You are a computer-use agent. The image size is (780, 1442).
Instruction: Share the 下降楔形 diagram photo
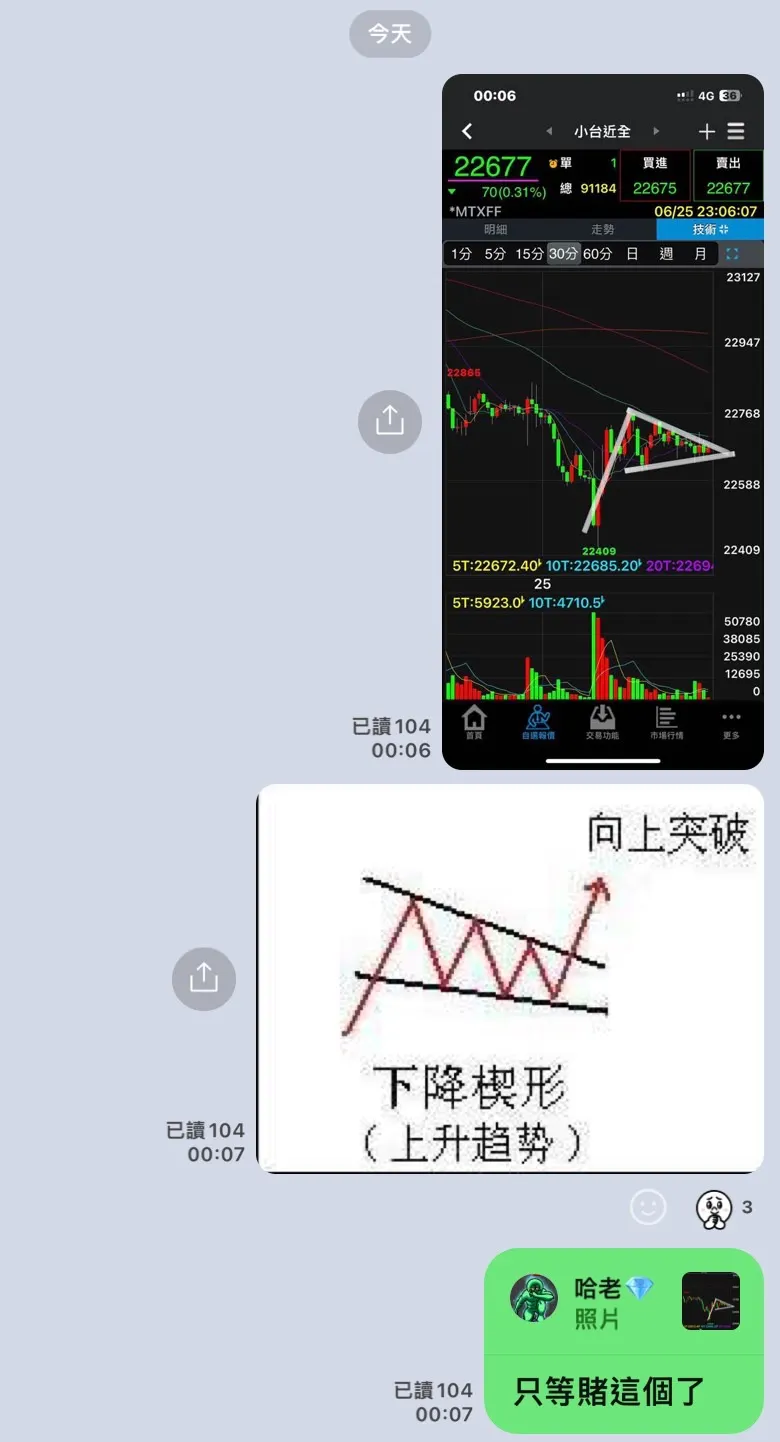pyautogui.click(x=204, y=977)
